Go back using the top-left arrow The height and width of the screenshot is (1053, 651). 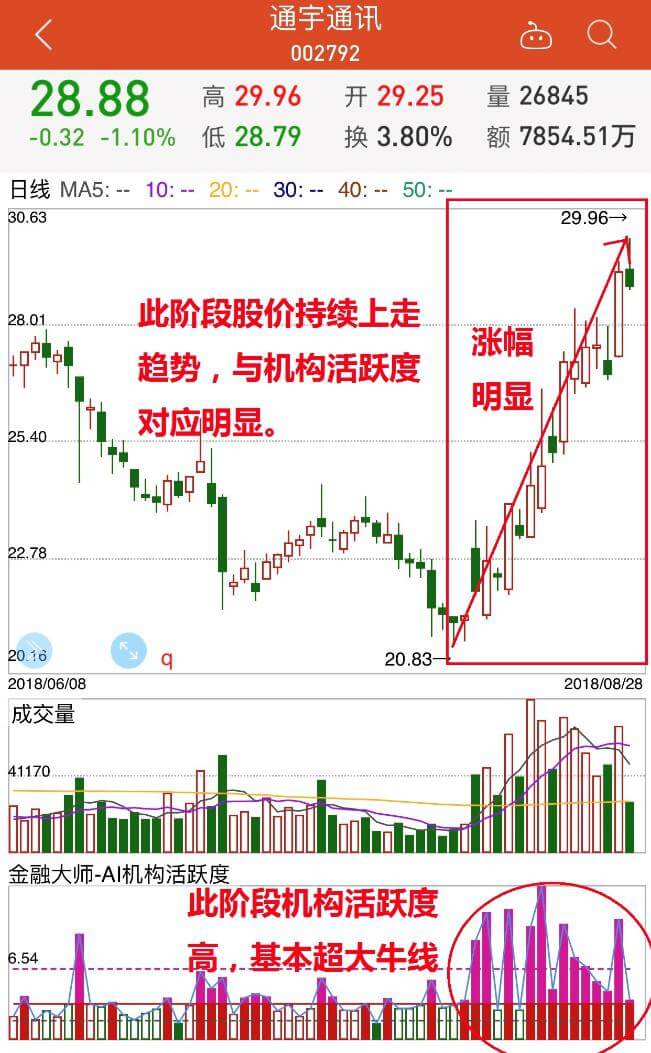tap(43, 35)
